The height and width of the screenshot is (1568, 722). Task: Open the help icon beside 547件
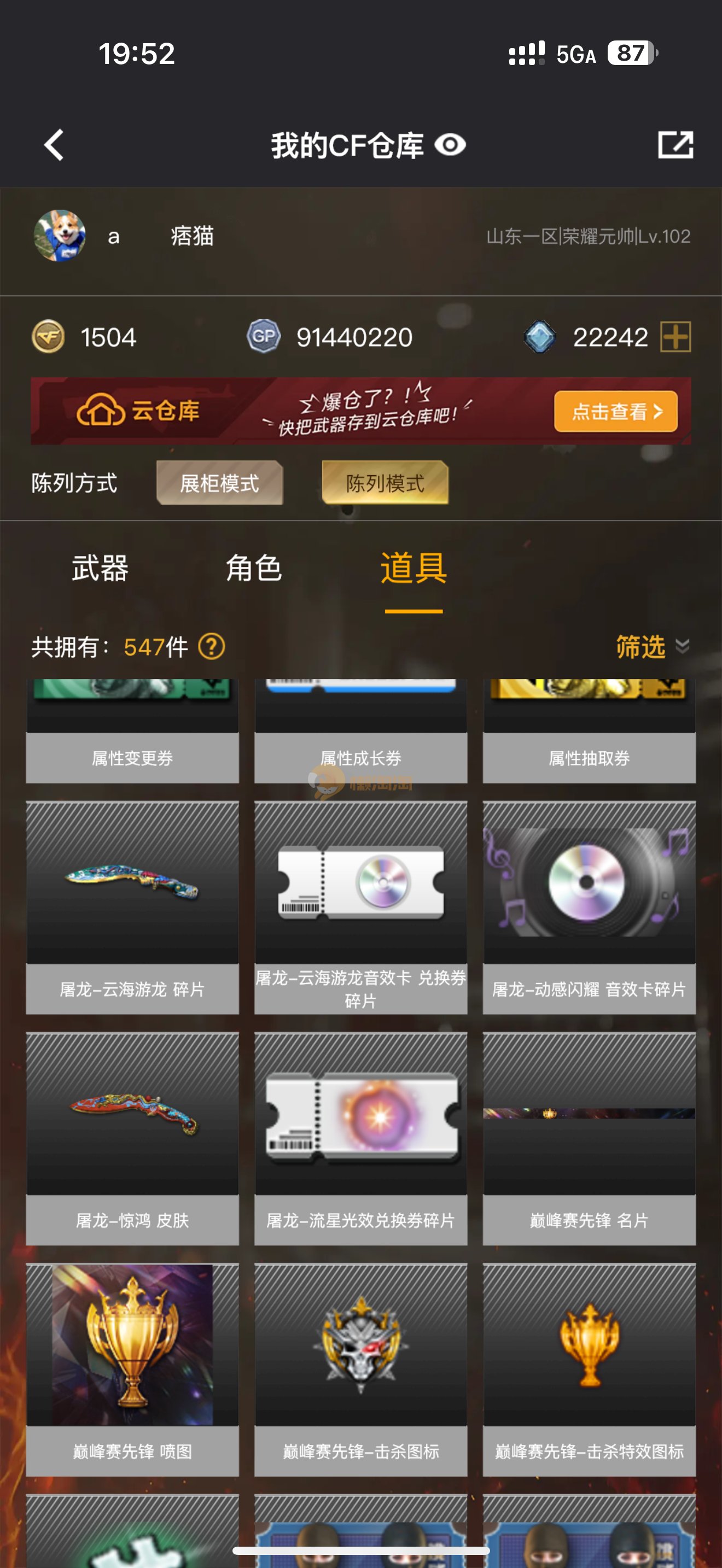[x=212, y=646]
